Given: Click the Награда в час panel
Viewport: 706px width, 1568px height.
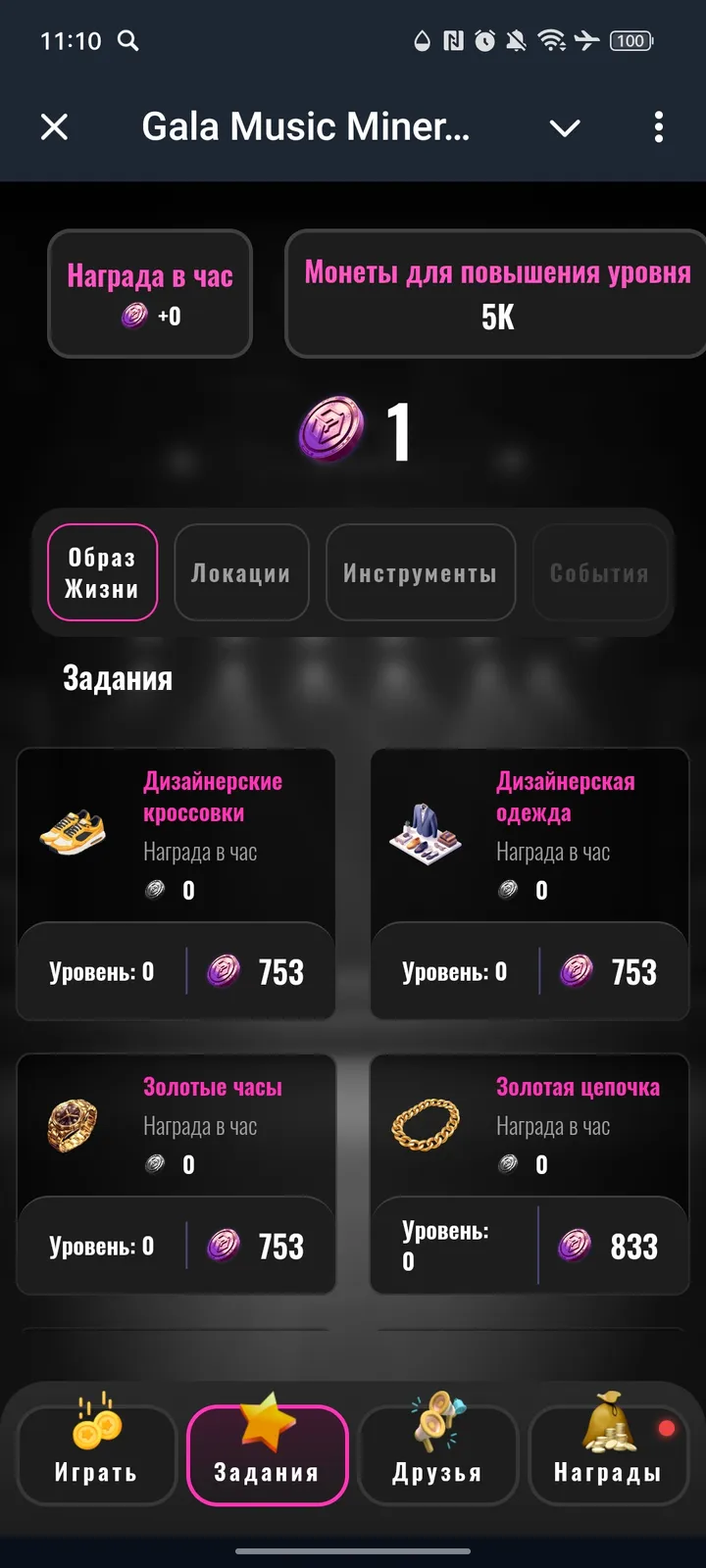Looking at the screenshot, I should [149, 293].
